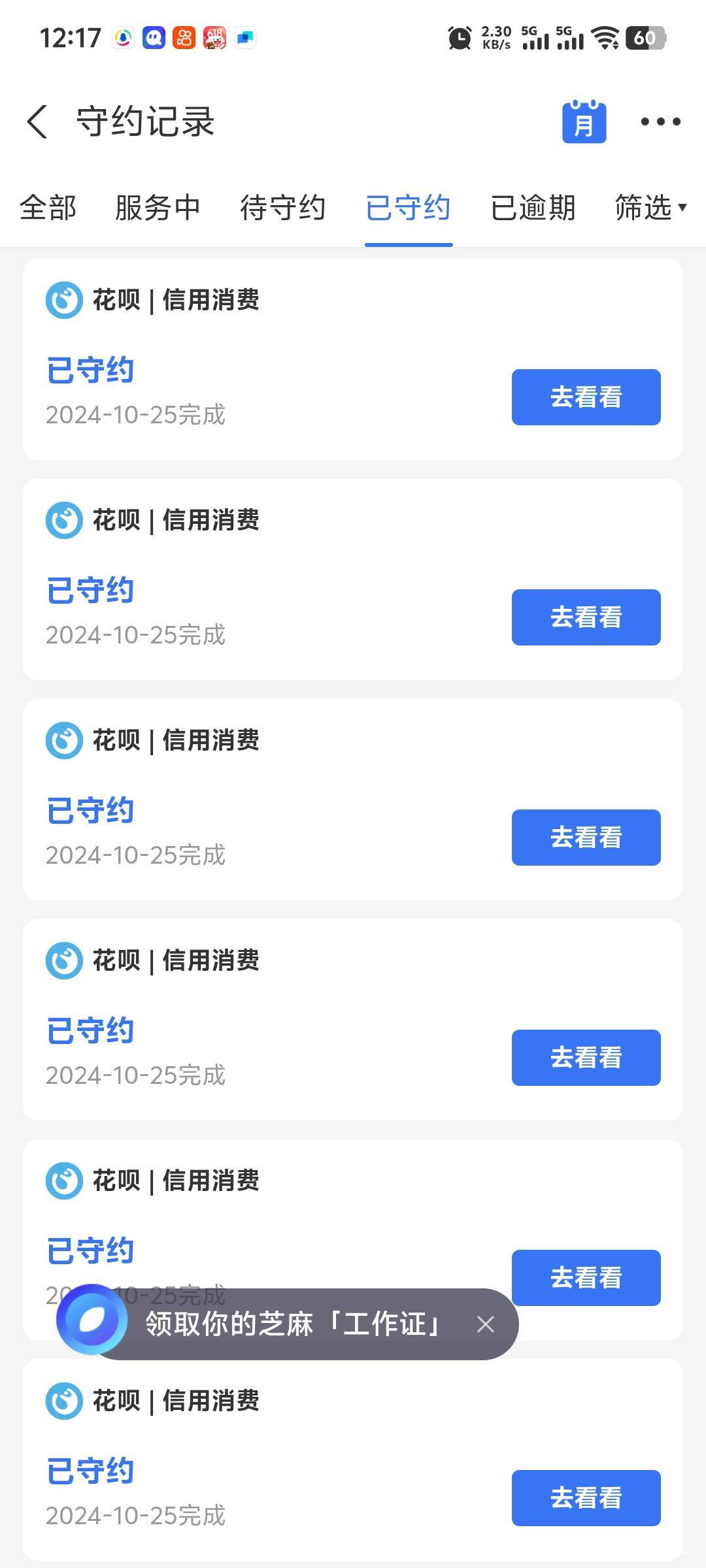The image size is (706, 1568).
Task: Open the monthly calendar icon
Action: [584, 122]
